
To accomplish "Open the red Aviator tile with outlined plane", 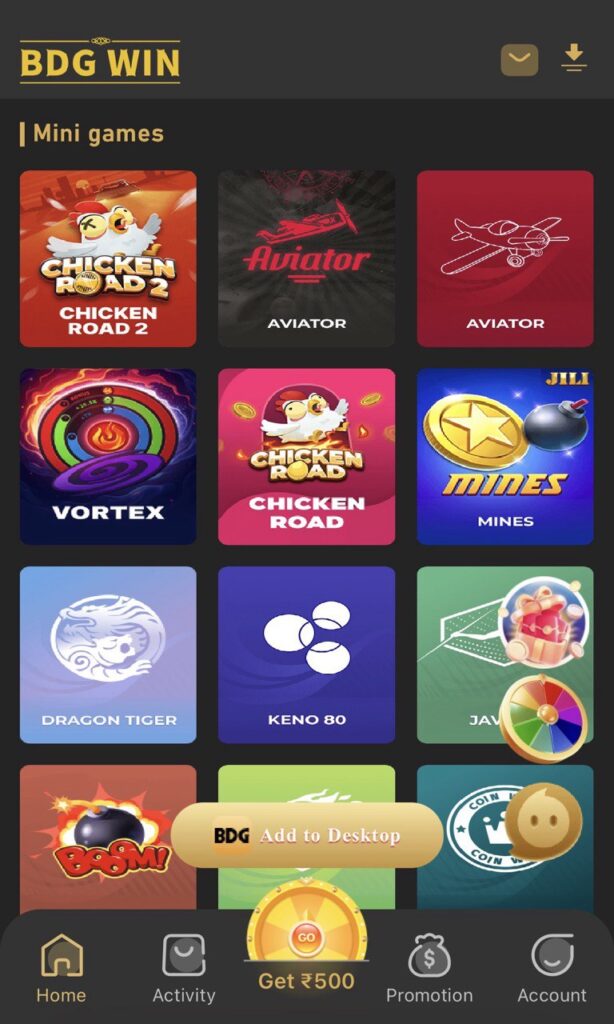I will [505, 259].
